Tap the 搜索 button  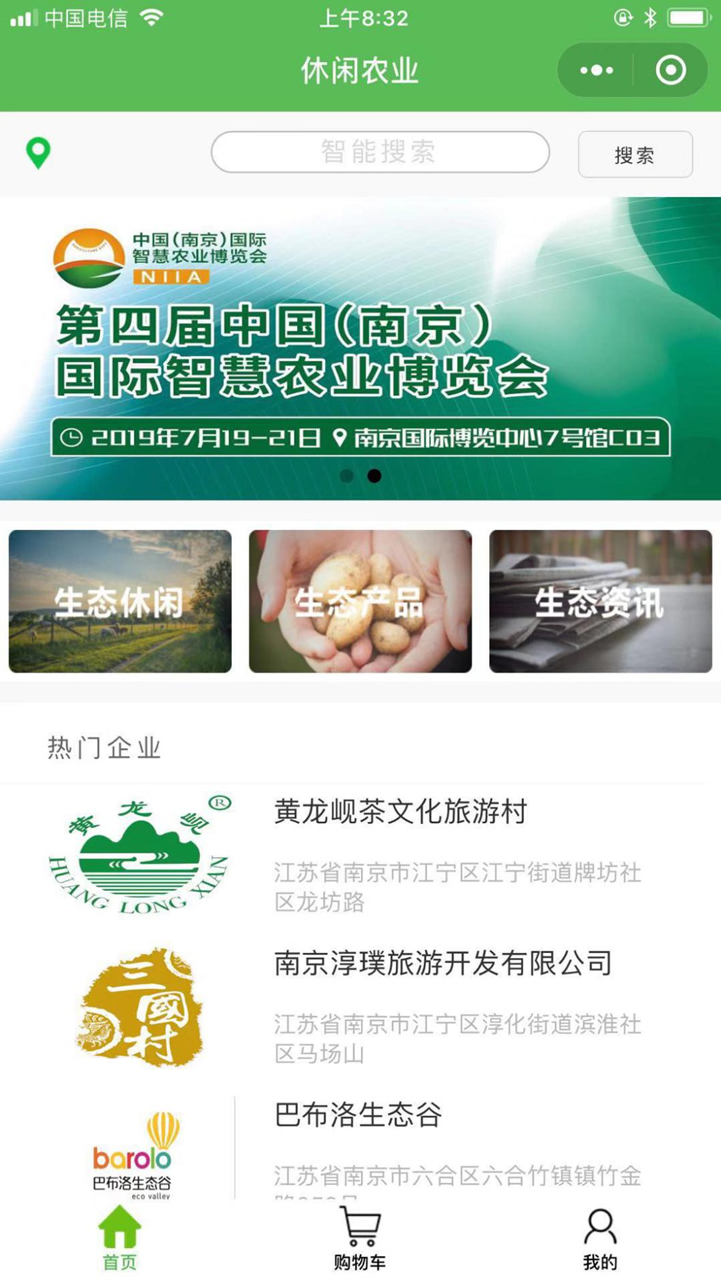(635, 155)
